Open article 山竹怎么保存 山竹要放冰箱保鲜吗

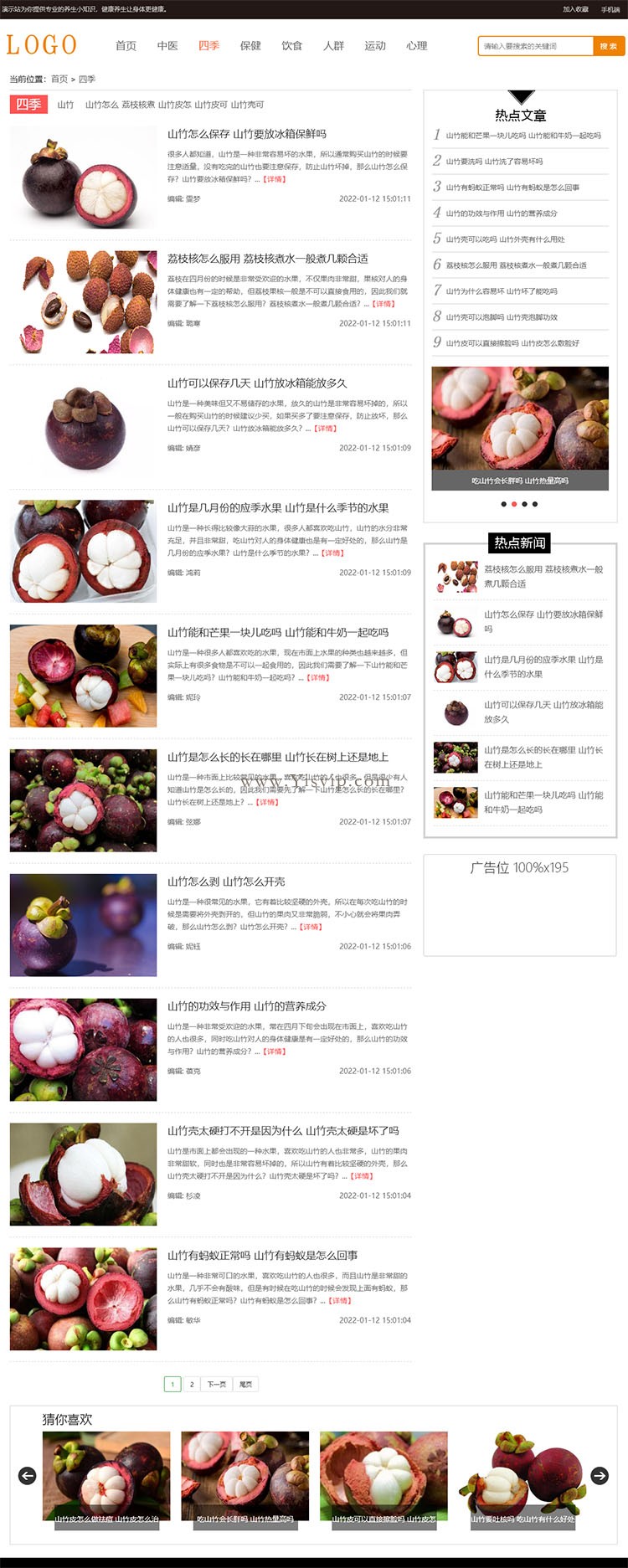coord(247,134)
